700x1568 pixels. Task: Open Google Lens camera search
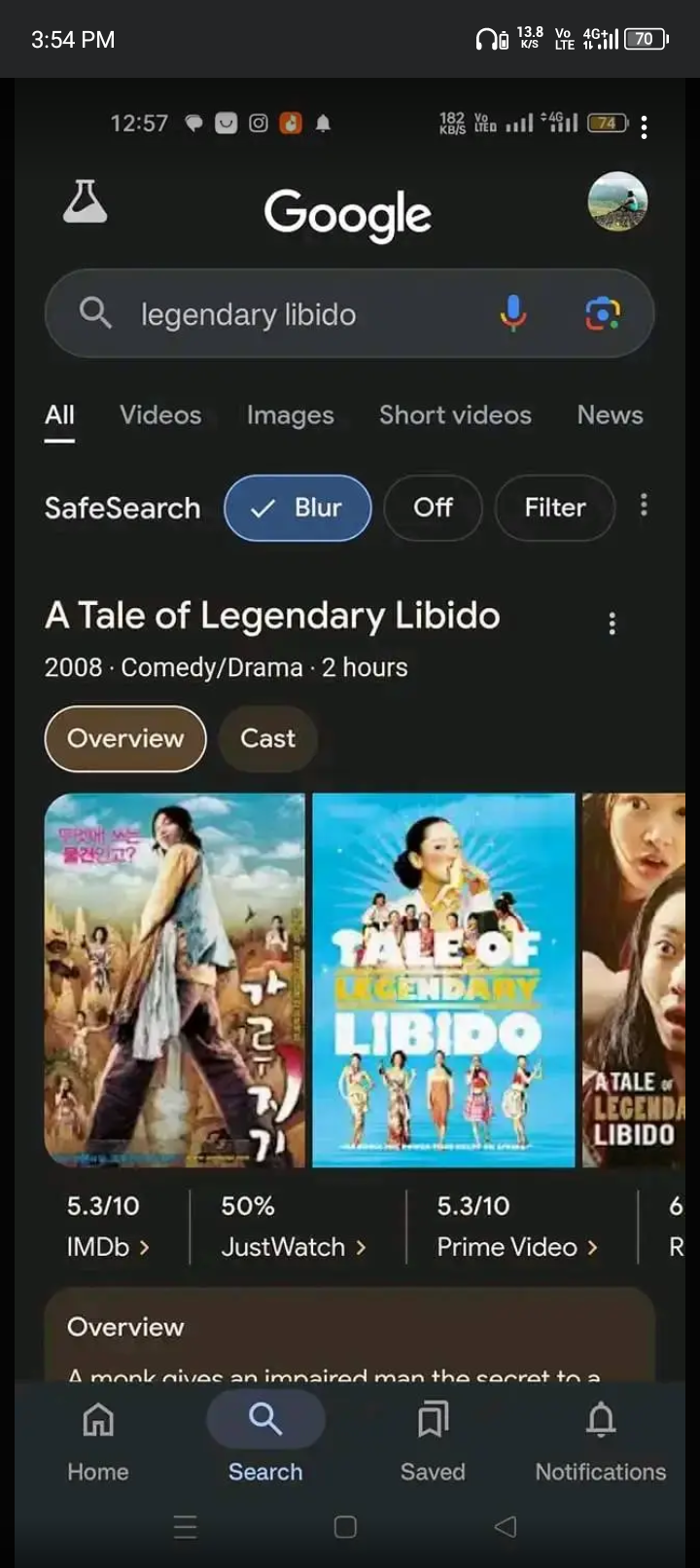[x=603, y=313]
